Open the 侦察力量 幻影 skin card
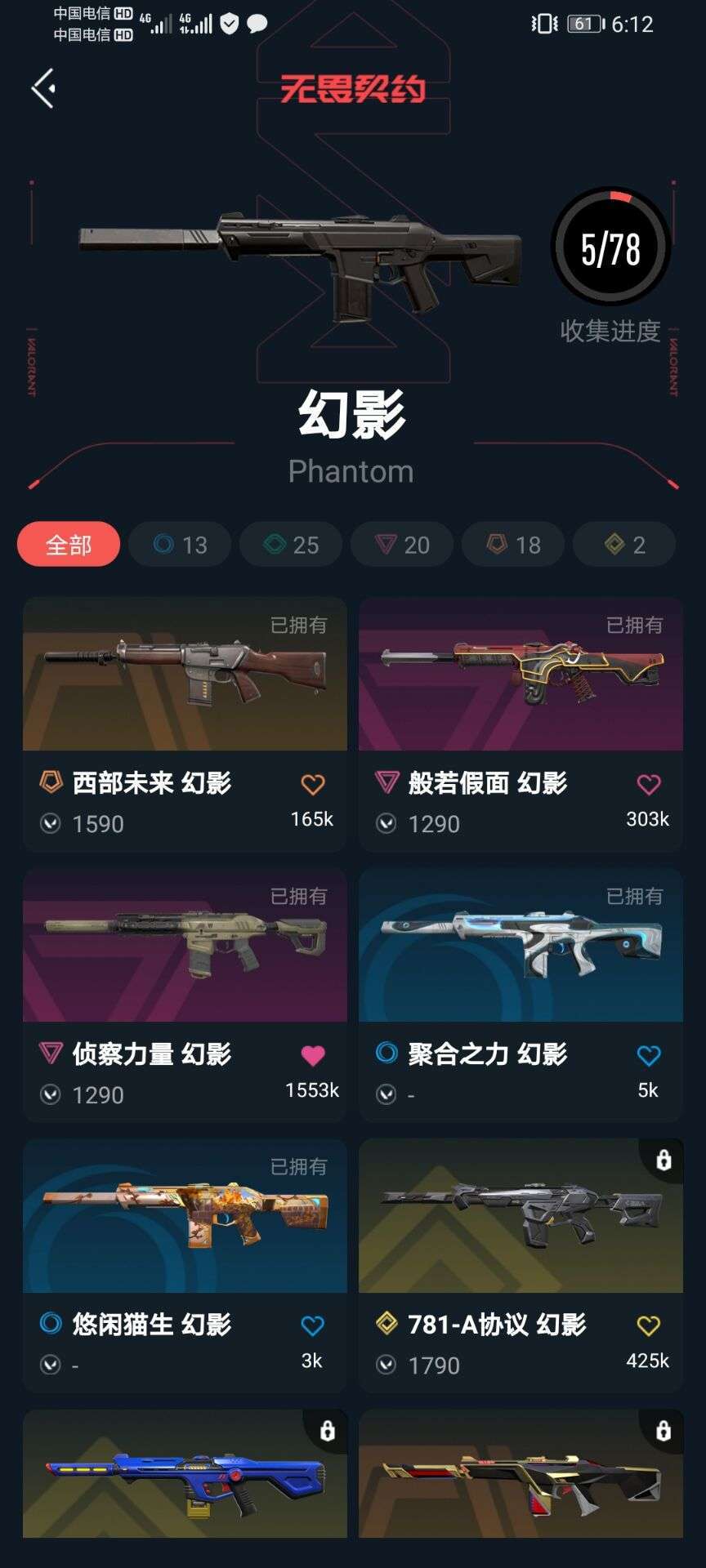The image size is (706, 1568). pos(185,996)
